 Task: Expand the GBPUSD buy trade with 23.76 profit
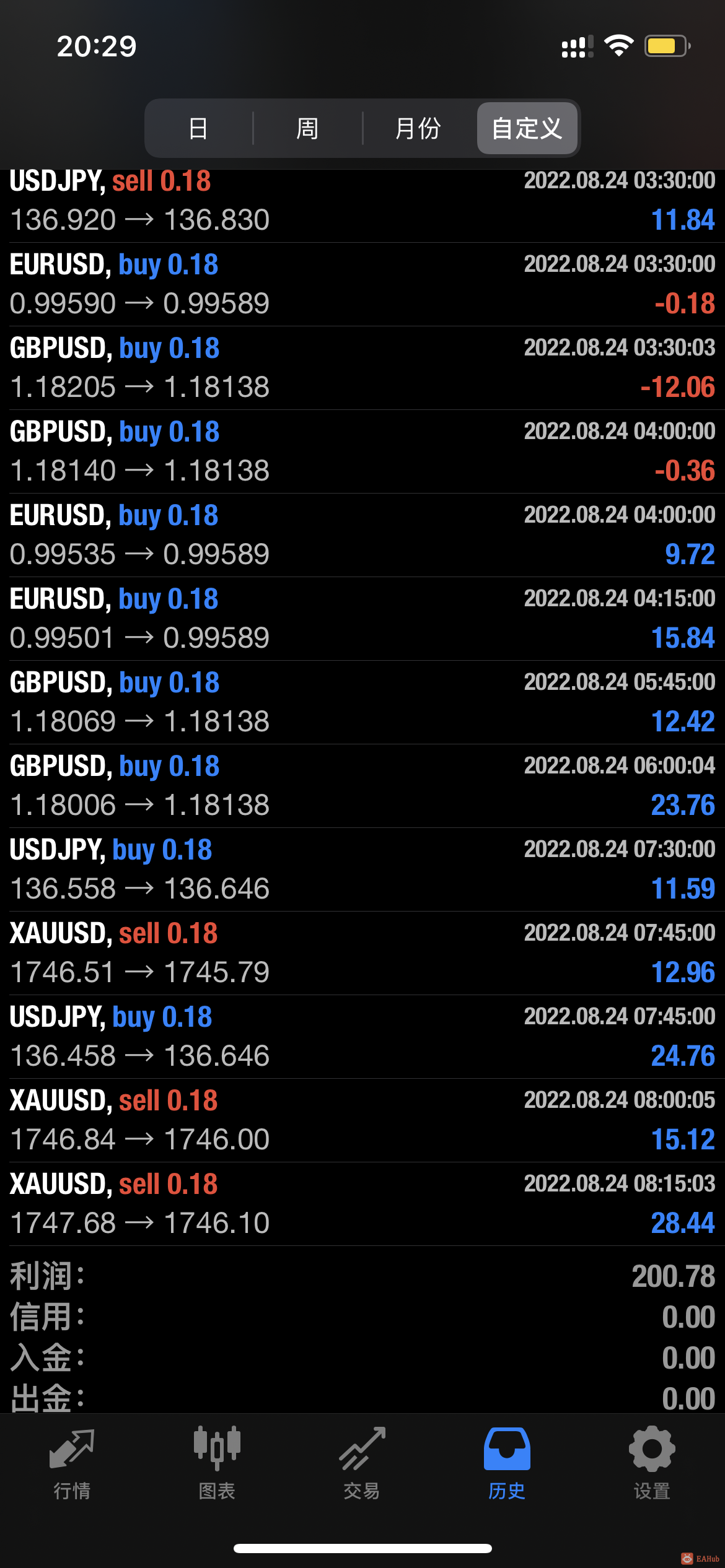point(362,786)
